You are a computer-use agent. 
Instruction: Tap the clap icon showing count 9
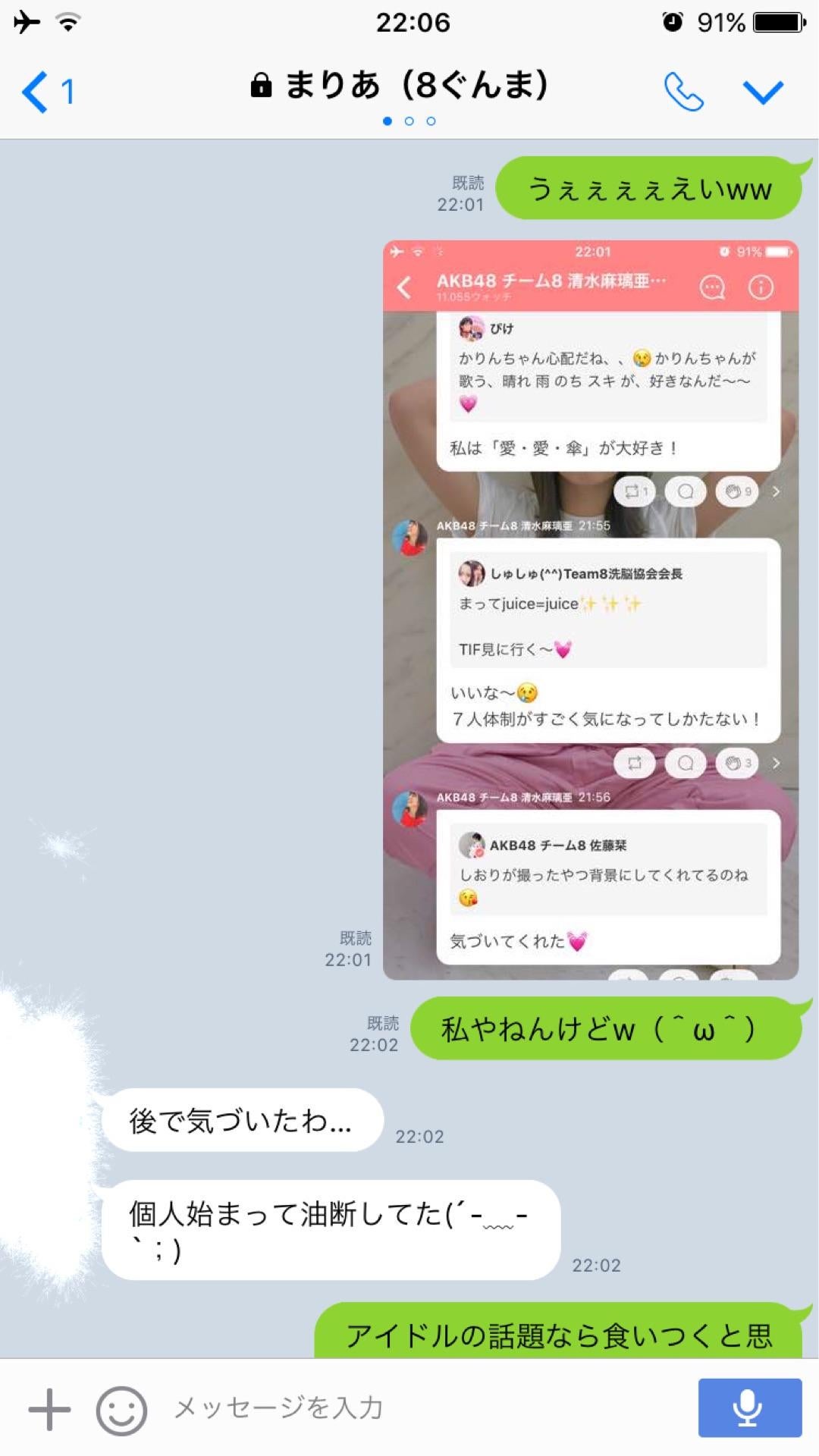(x=738, y=491)
